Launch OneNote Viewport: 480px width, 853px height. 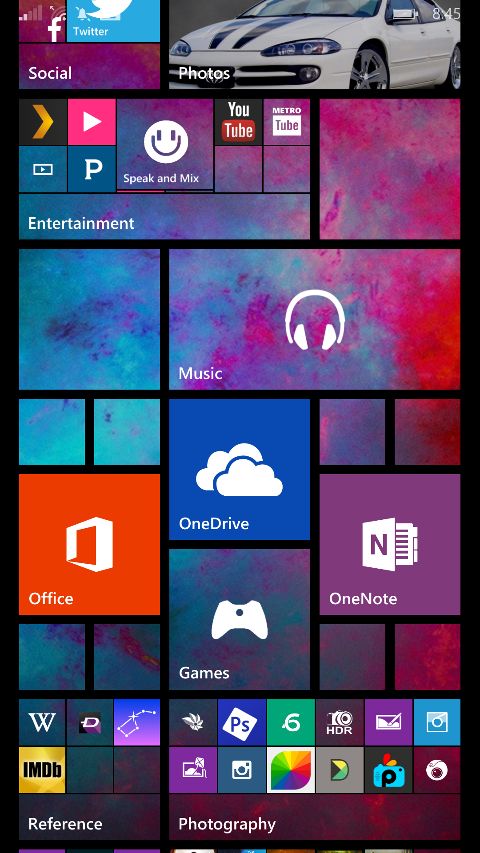tap(390, 544)
